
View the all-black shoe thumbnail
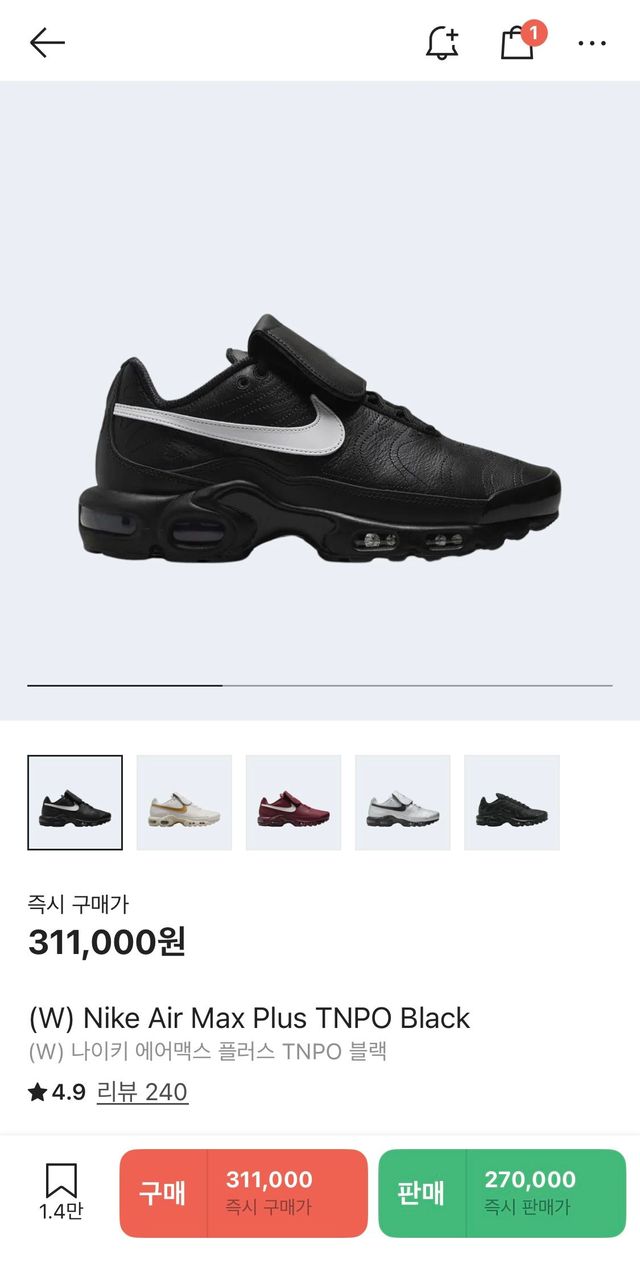click(511, 802)
